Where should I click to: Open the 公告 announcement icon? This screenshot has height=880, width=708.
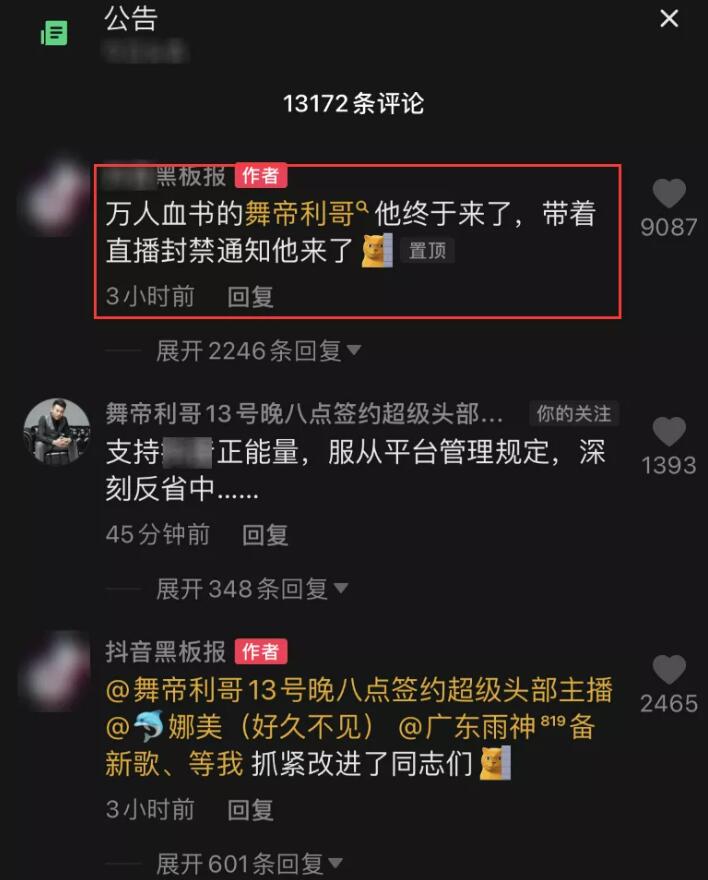[53, 33]
